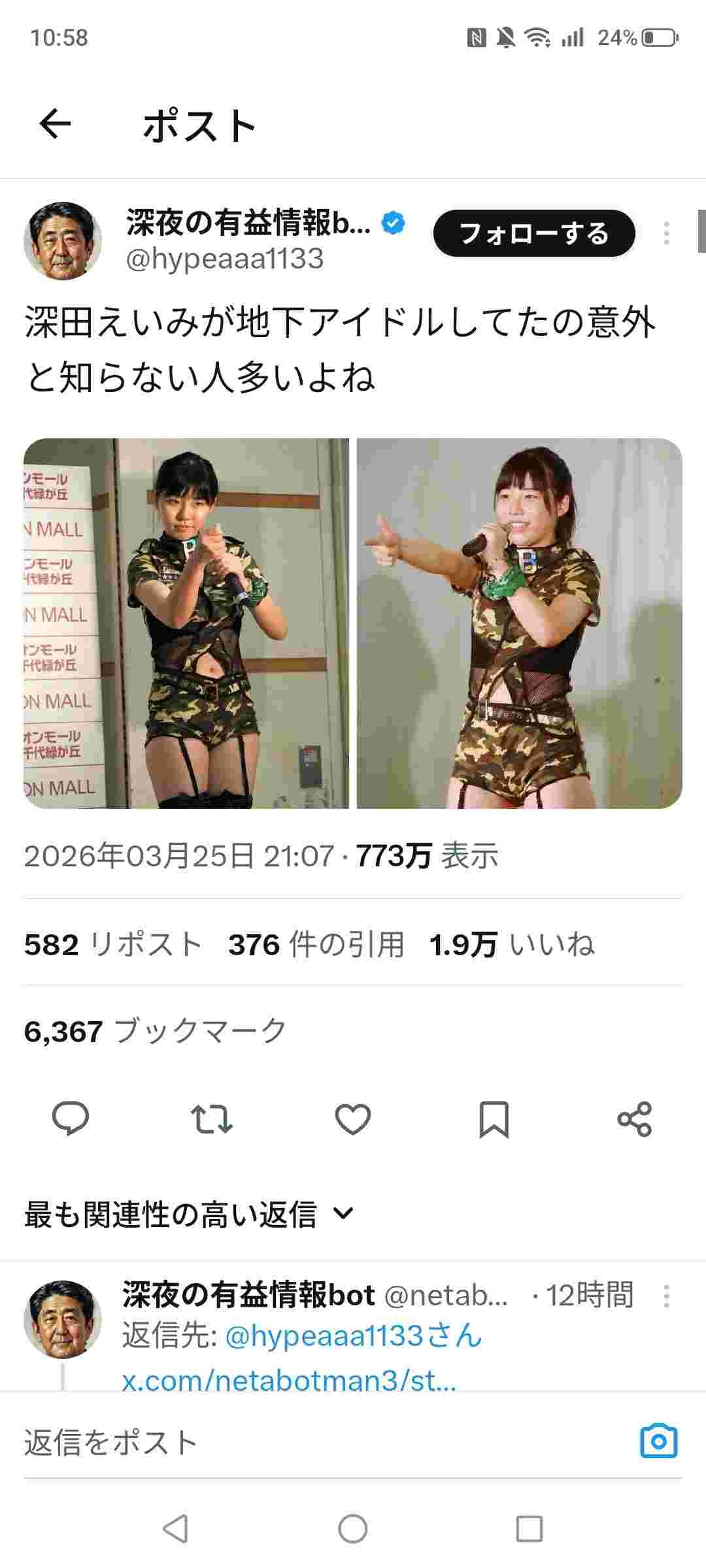Image resolution: width=706 pixels, height=1568 pixels.
Task: Open overflow menu on the main post
Action: [x=666, y=233]
